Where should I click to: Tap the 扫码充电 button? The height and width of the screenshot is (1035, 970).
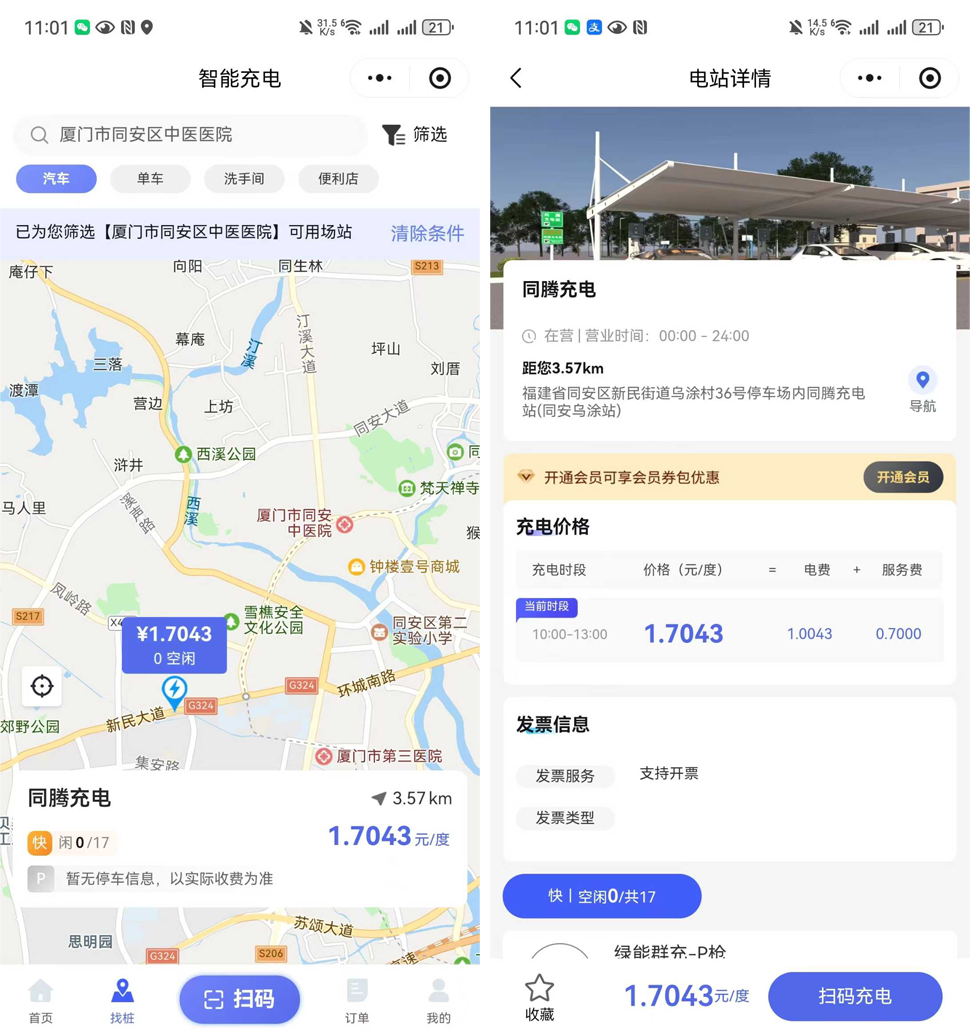click(855, 996)
